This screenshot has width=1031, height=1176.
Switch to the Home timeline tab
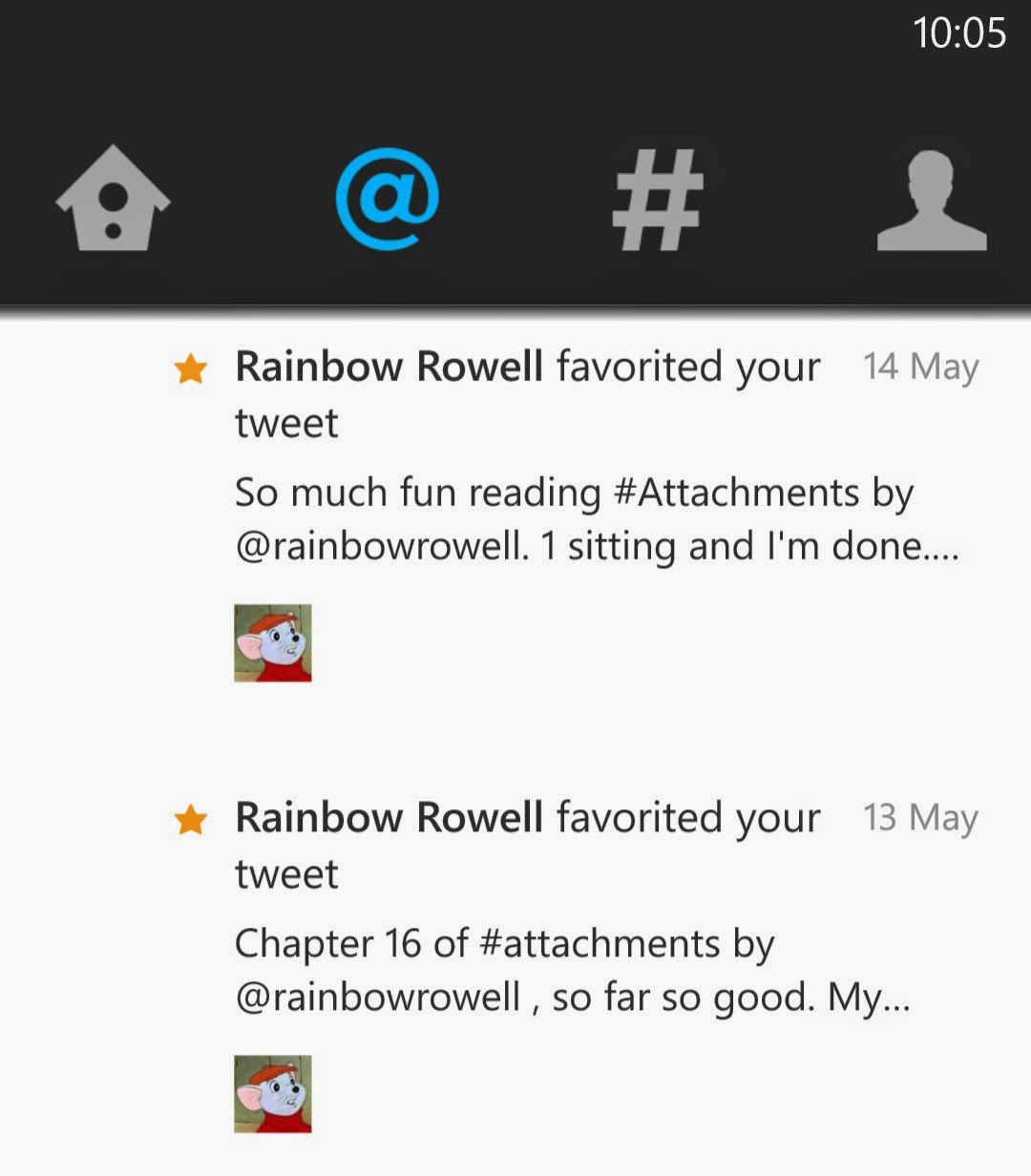(x=113, y=199)
